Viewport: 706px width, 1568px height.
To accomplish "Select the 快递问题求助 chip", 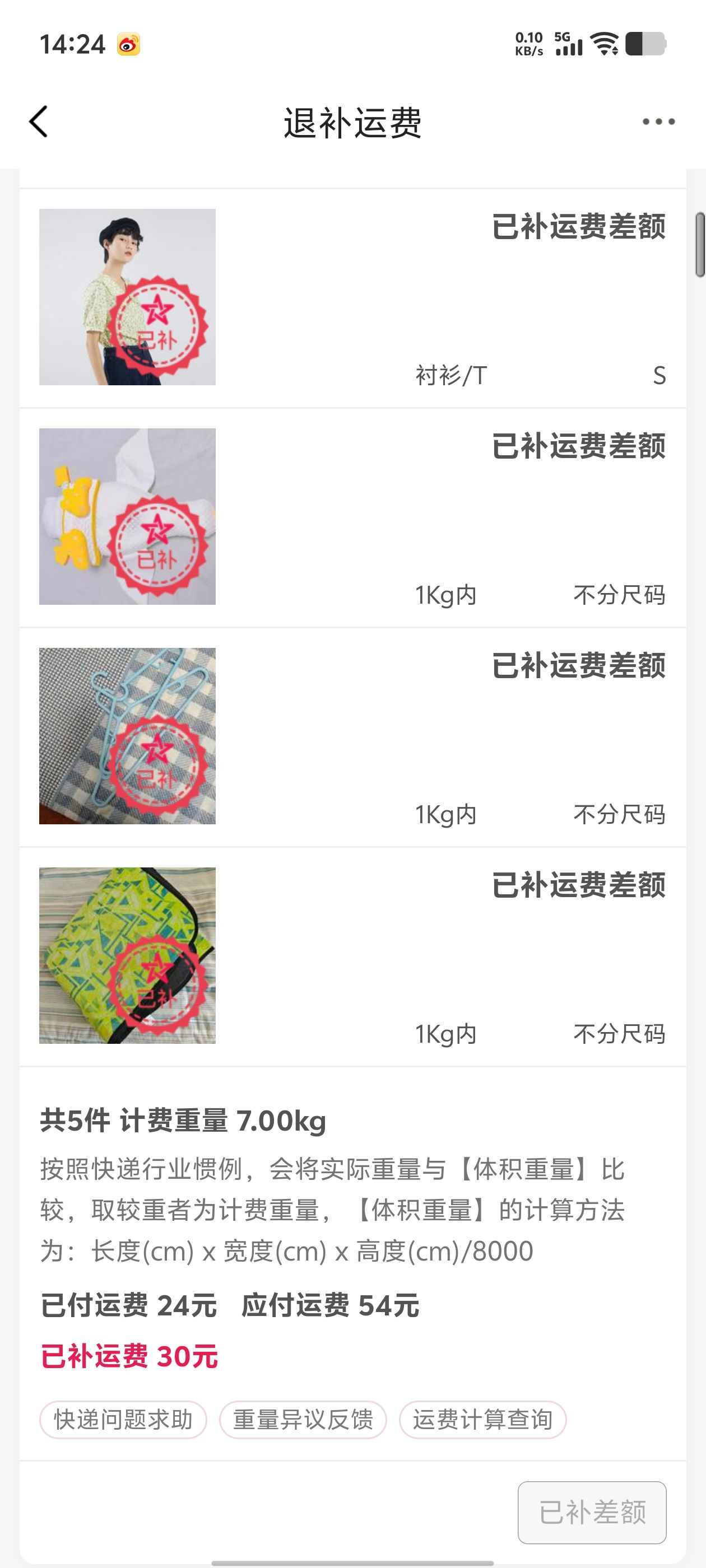I will (x=123, y=1420).
